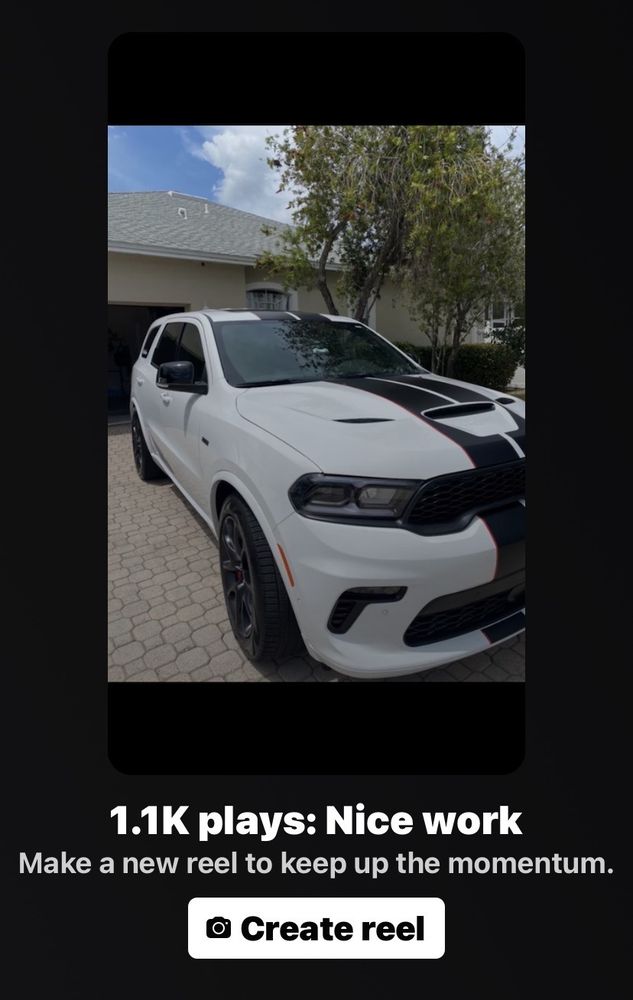Tap the Create reel button
The width and height of the screenshot is (633, 1000).
pos(316,928)
